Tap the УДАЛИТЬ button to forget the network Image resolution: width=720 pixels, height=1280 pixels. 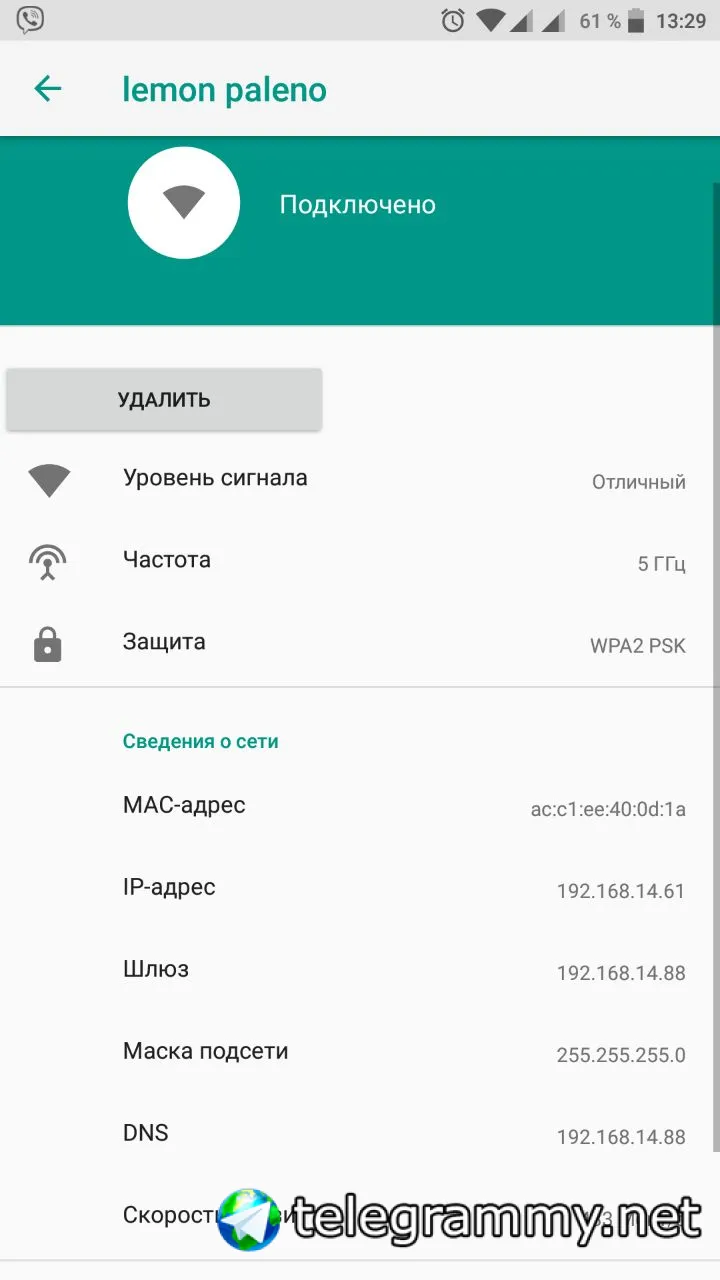point(164,400)
